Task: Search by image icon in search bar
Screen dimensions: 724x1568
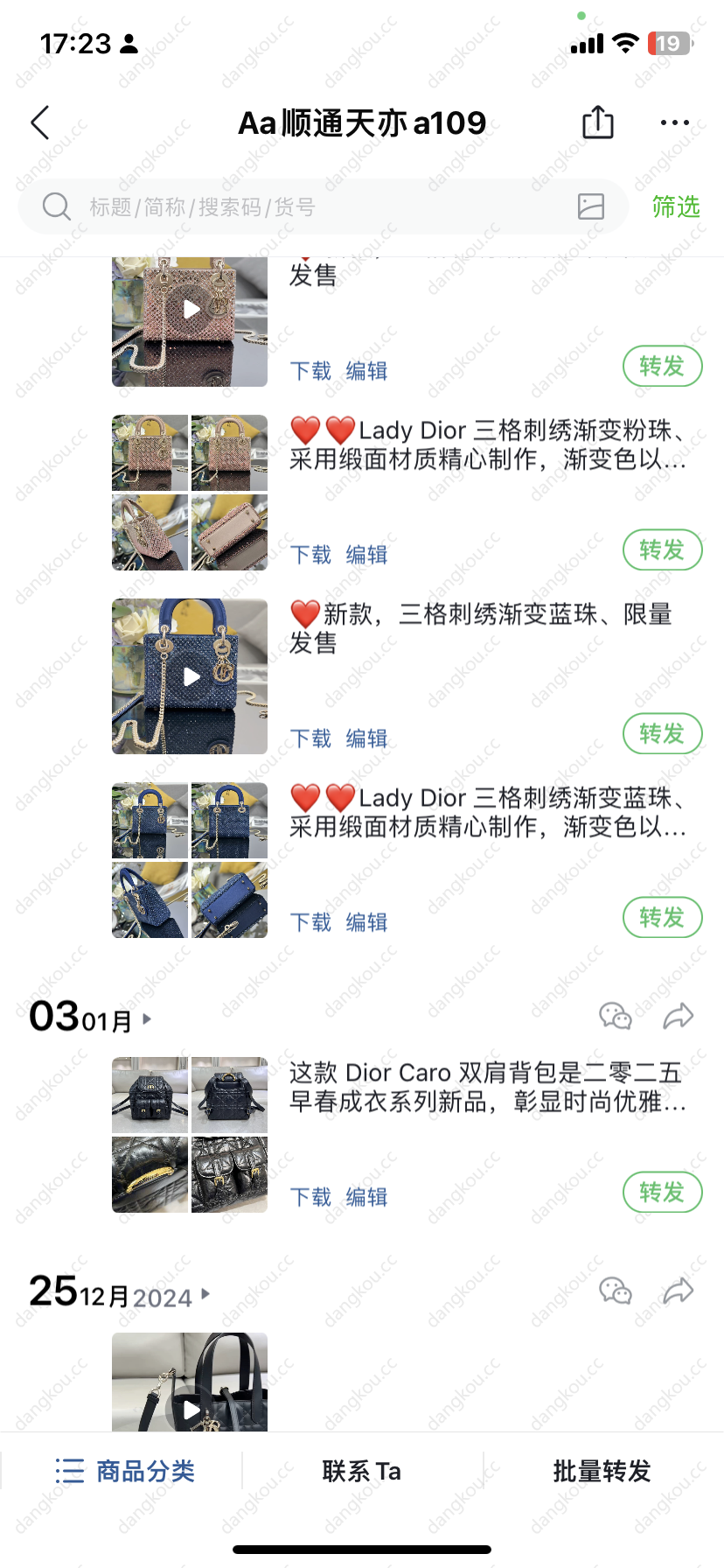Action: click(591, 206)
